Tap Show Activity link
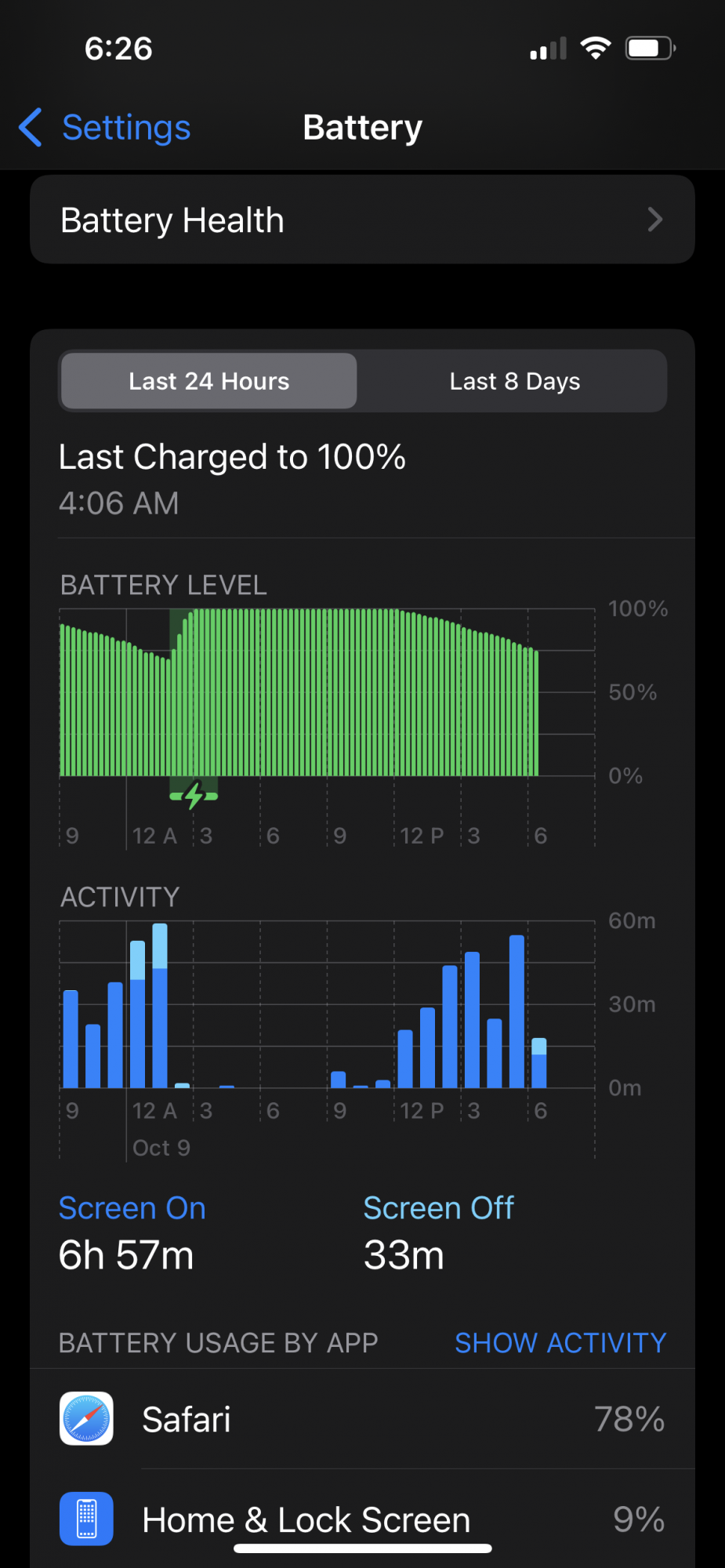The width and height of the screenshot is (725, 1568). coord(560,1343)
